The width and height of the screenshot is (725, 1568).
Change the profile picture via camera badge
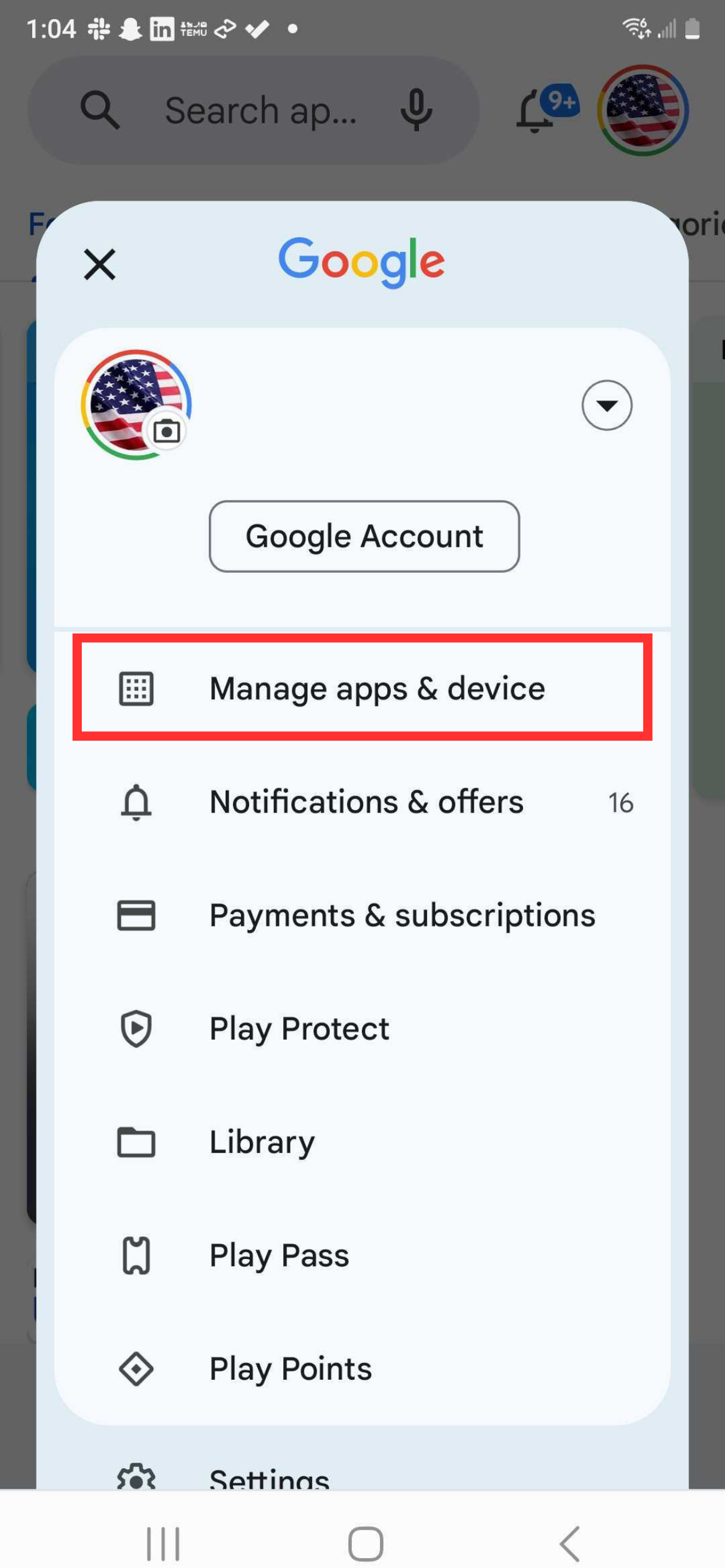click(x=166, y=431)
